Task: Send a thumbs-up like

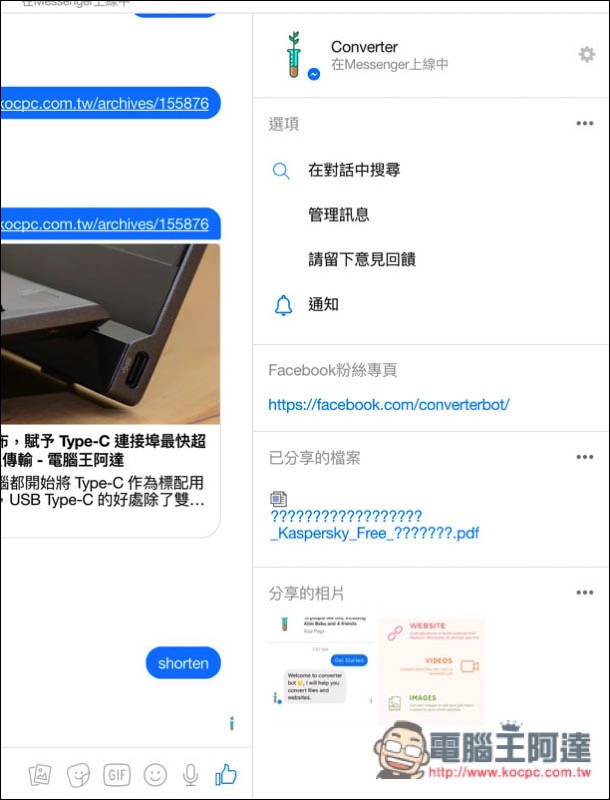Action: 226,774
